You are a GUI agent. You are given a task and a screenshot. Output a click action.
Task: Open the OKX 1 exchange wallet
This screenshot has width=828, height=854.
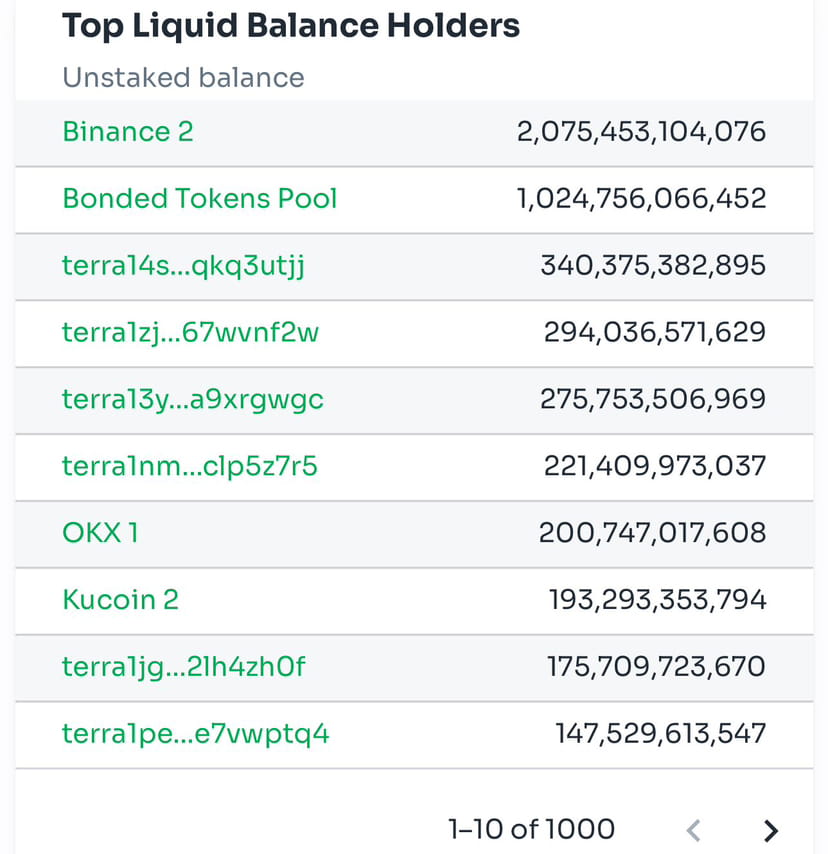point(99,533)
